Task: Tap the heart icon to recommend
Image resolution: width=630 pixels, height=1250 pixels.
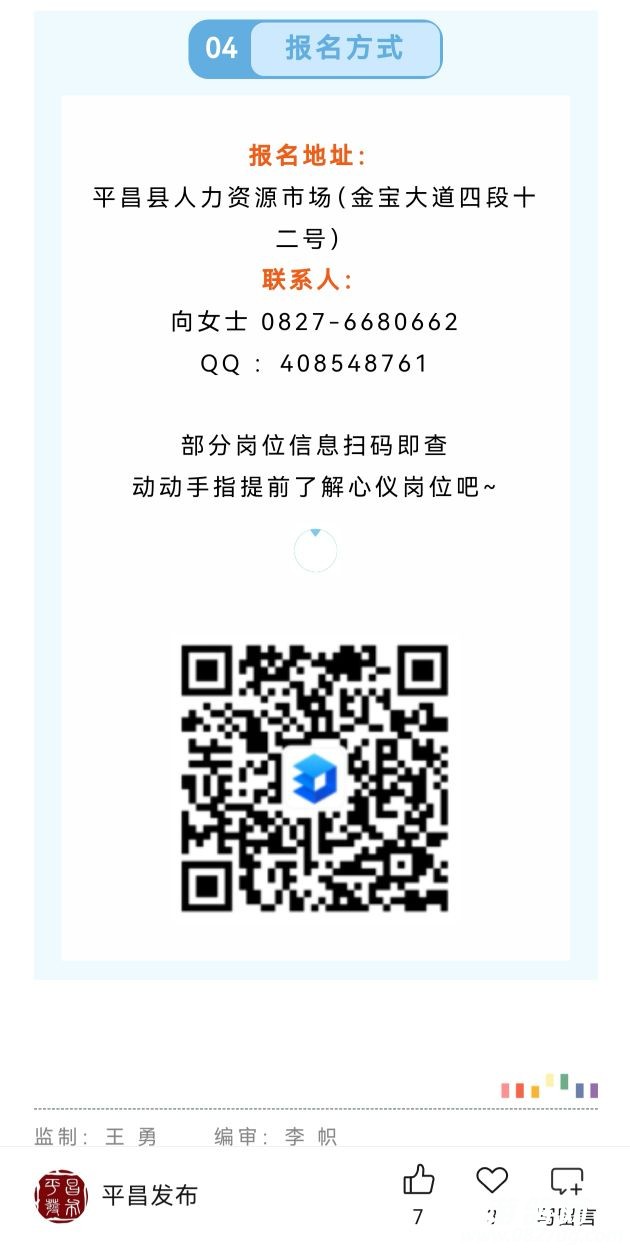Action: (x=491, y=1181)
